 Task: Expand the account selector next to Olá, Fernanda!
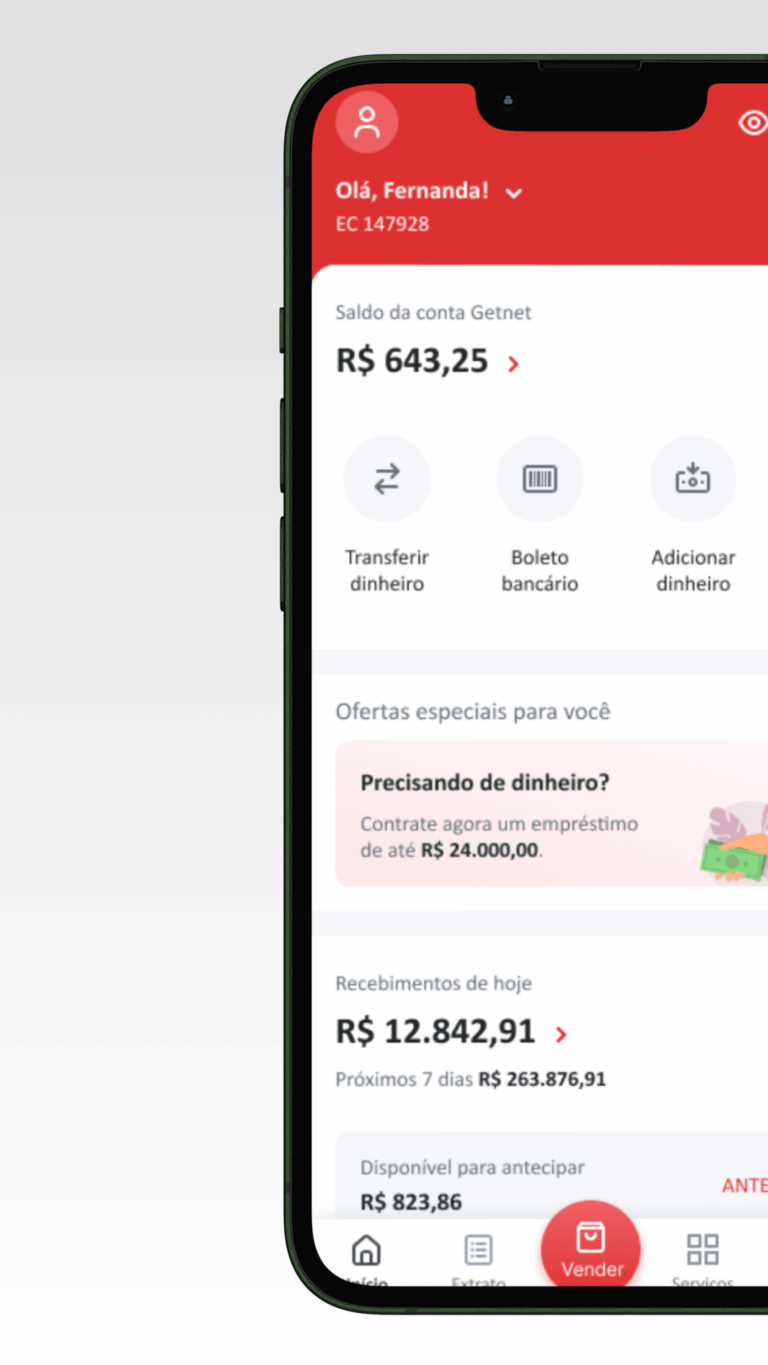click(514, 193)
